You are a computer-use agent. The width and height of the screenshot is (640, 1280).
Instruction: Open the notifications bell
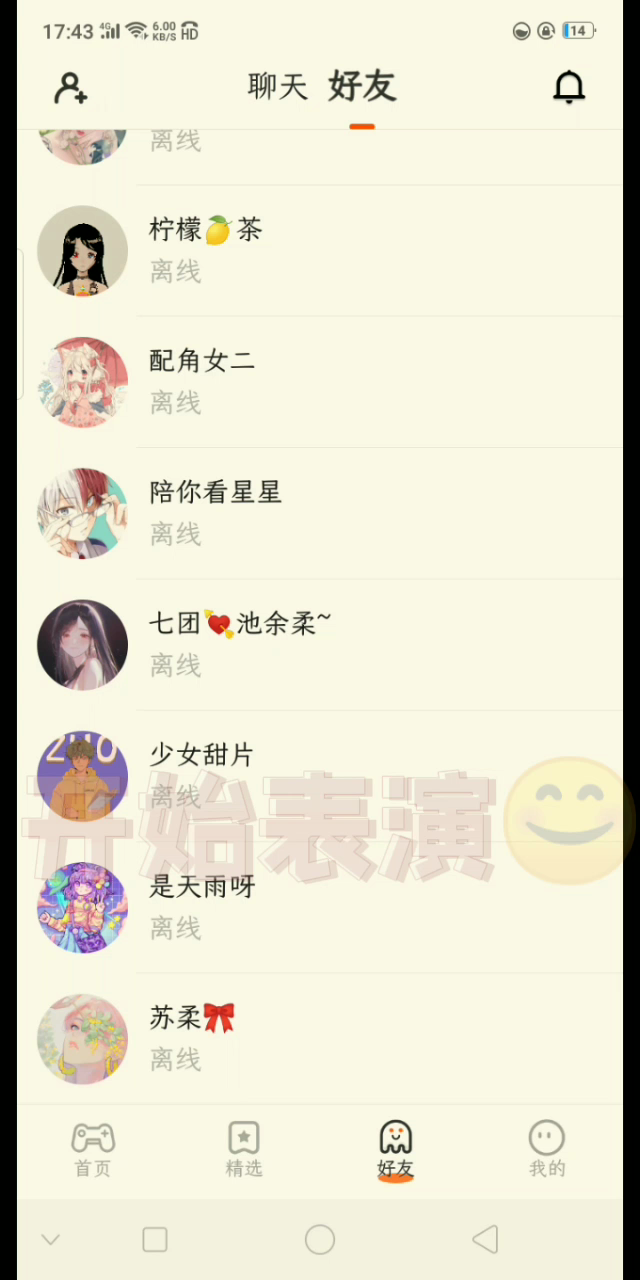coord(569,88)
